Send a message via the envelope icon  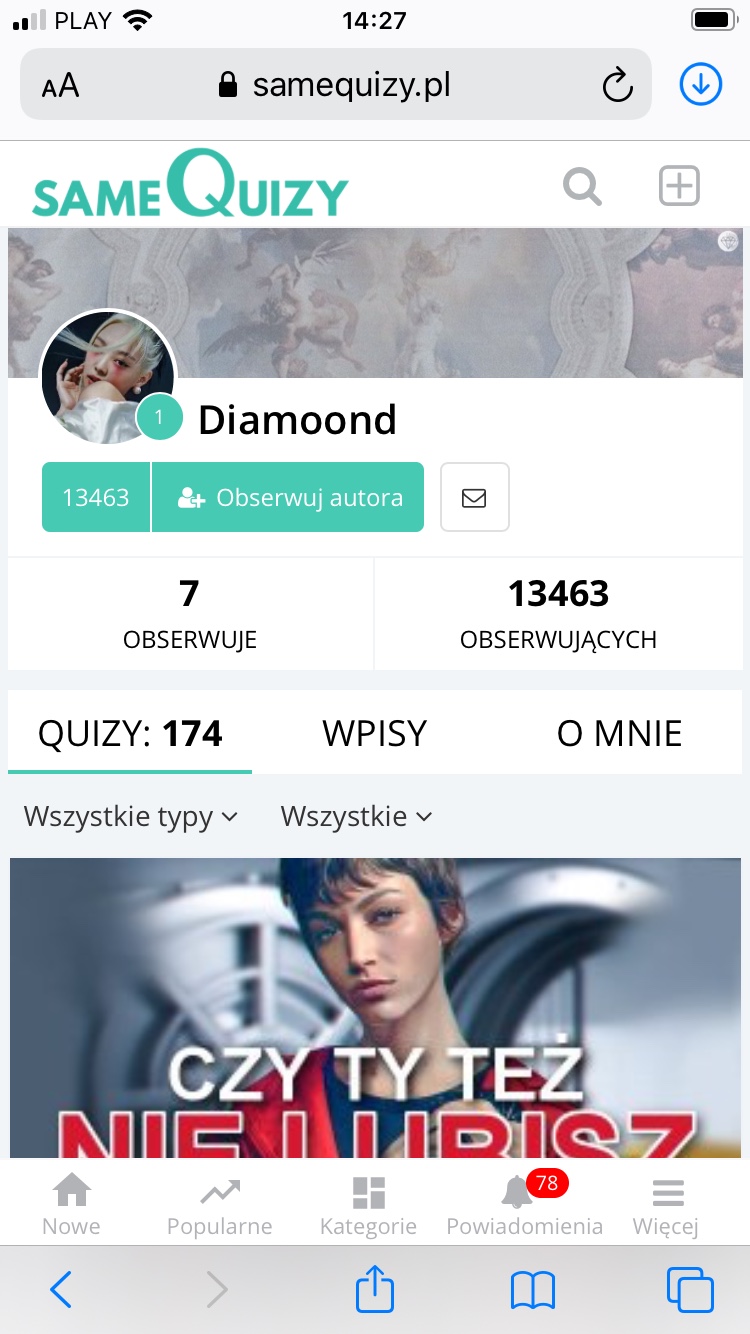coord(474,497)
